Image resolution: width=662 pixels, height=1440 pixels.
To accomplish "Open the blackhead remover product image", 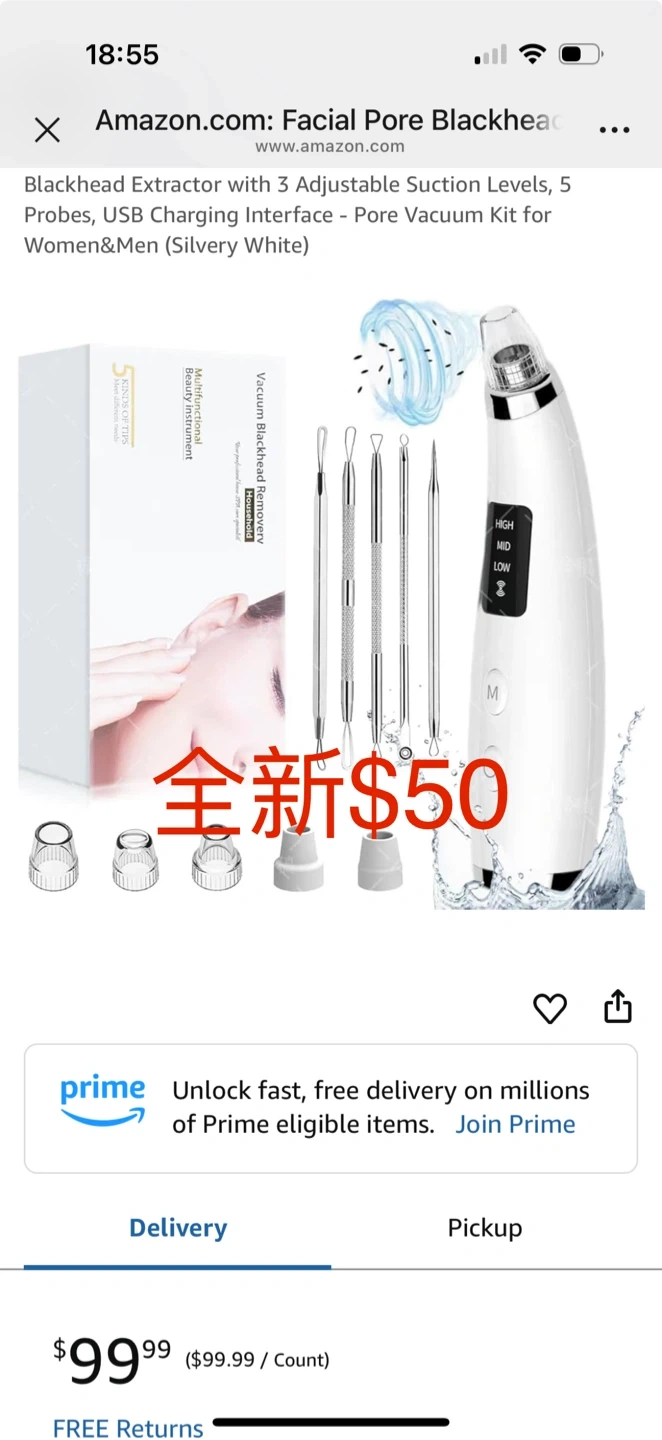I will (330, 600).
